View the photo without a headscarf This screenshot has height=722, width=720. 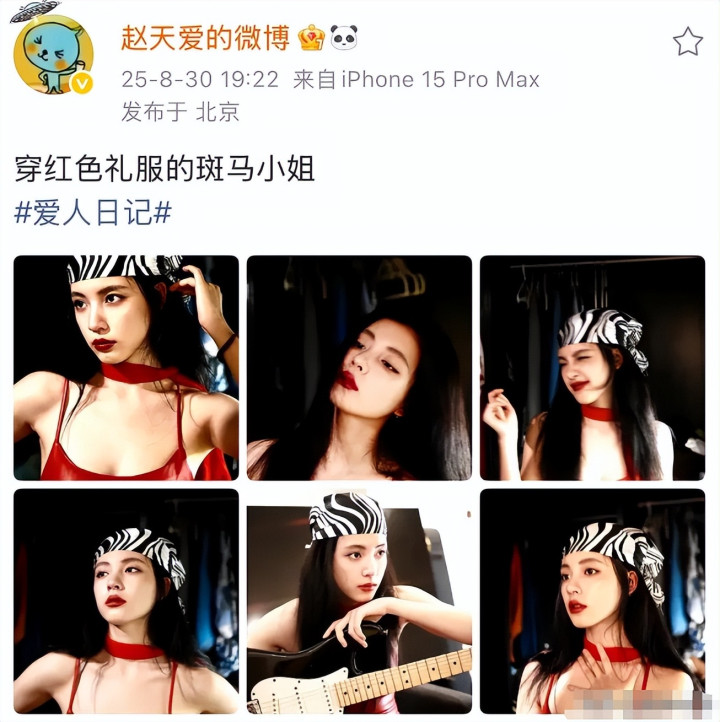tap(359, 368)
